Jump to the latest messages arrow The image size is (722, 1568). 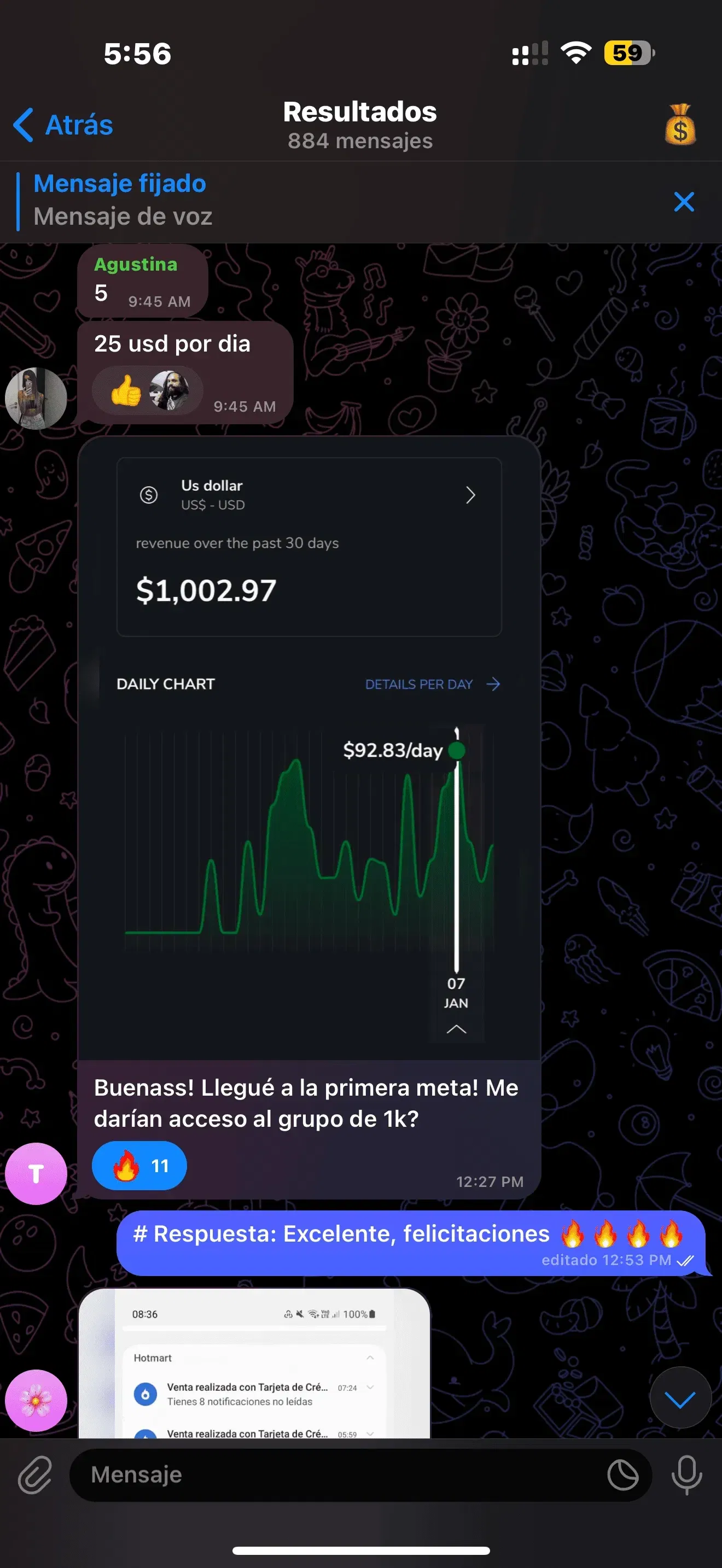coord(680,1397)
